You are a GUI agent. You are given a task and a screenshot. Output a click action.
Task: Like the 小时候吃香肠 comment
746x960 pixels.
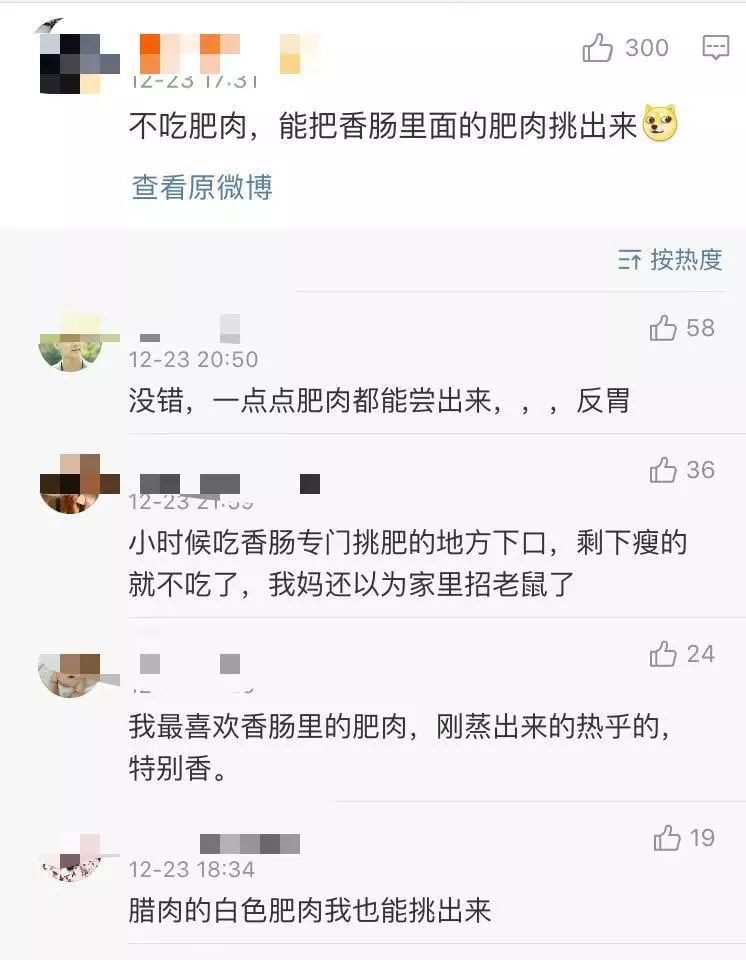[663, 470]
